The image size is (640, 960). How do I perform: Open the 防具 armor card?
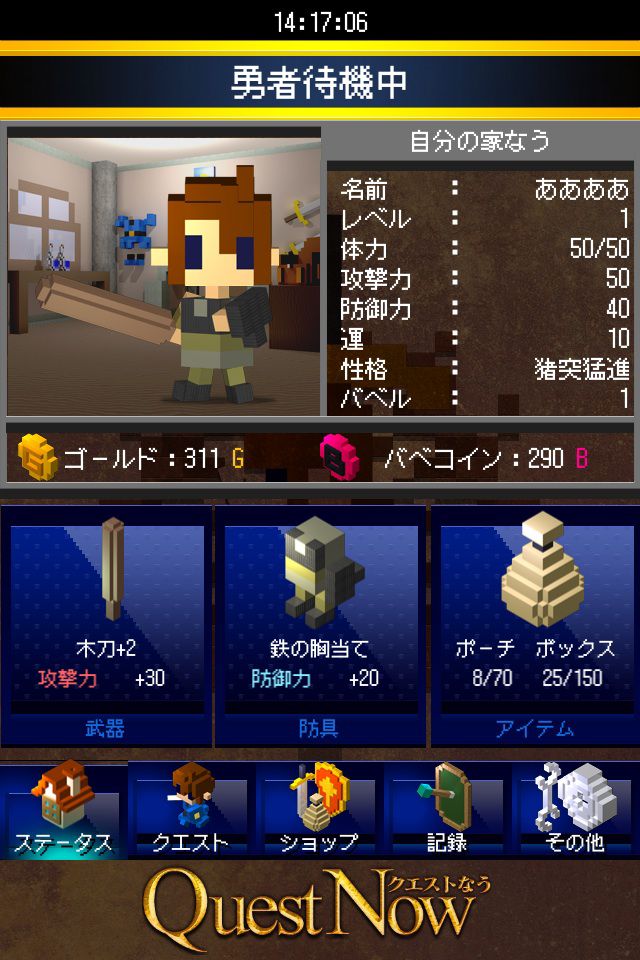point(320,625)
